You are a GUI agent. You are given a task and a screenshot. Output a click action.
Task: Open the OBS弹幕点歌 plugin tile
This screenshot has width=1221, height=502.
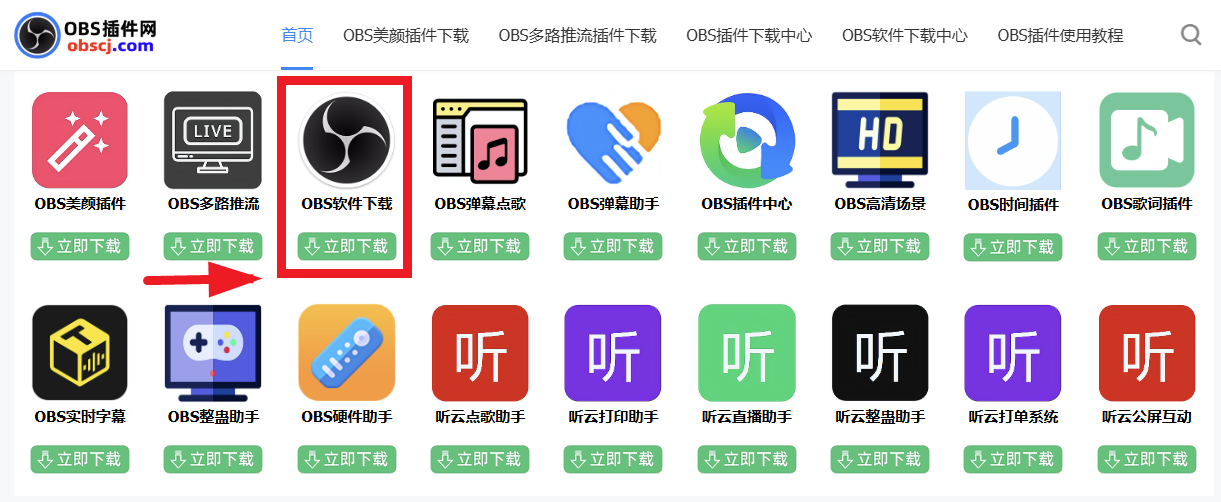(x=480, y=141)
